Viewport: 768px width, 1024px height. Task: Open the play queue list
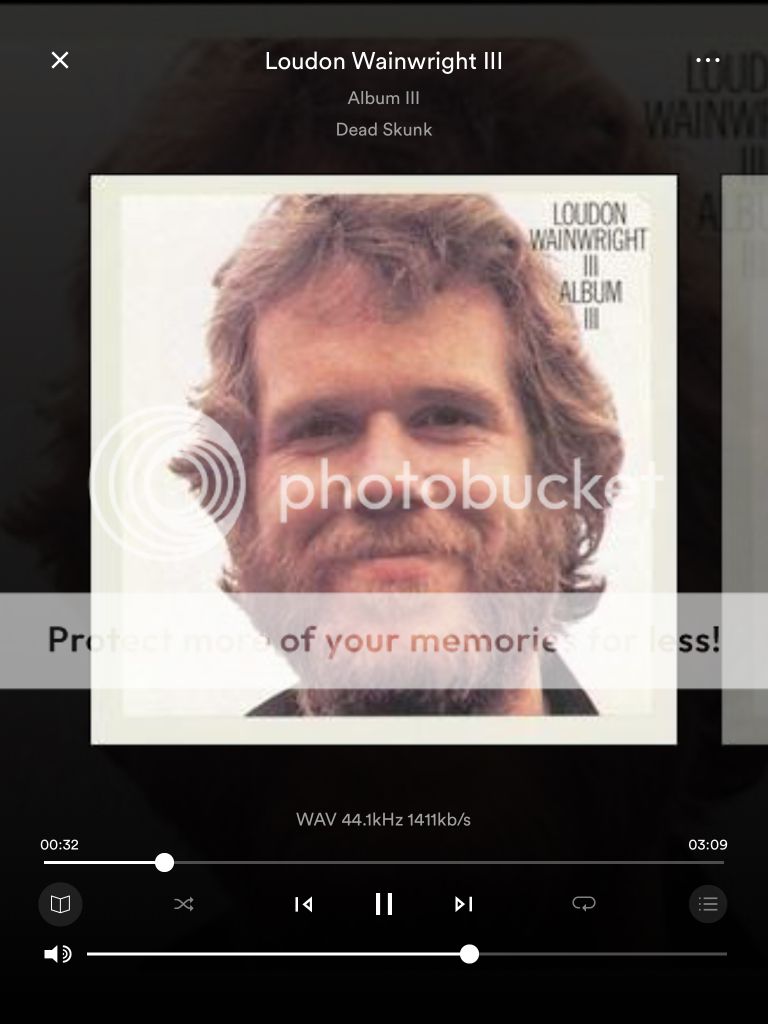point(708,904)
